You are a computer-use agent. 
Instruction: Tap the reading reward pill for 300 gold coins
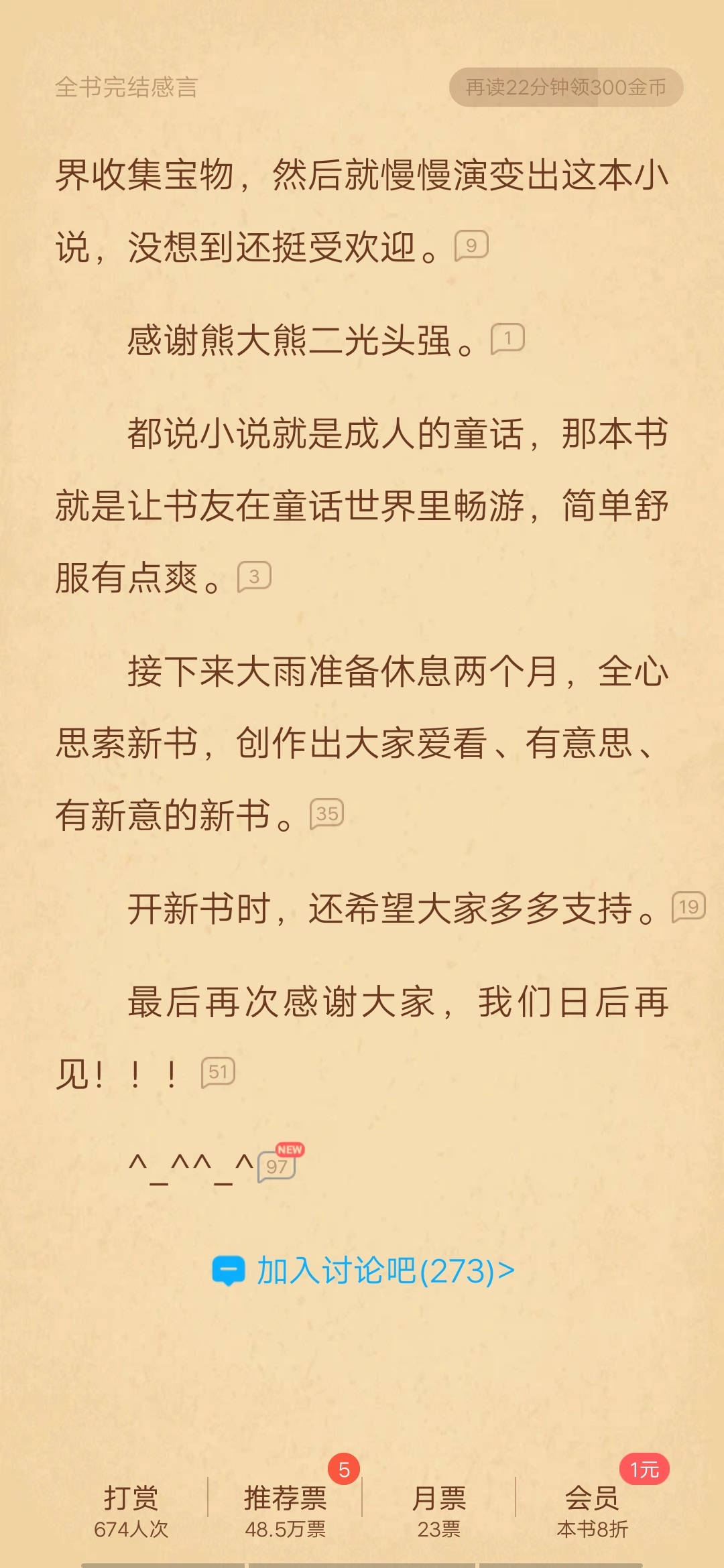coord(566,87)
